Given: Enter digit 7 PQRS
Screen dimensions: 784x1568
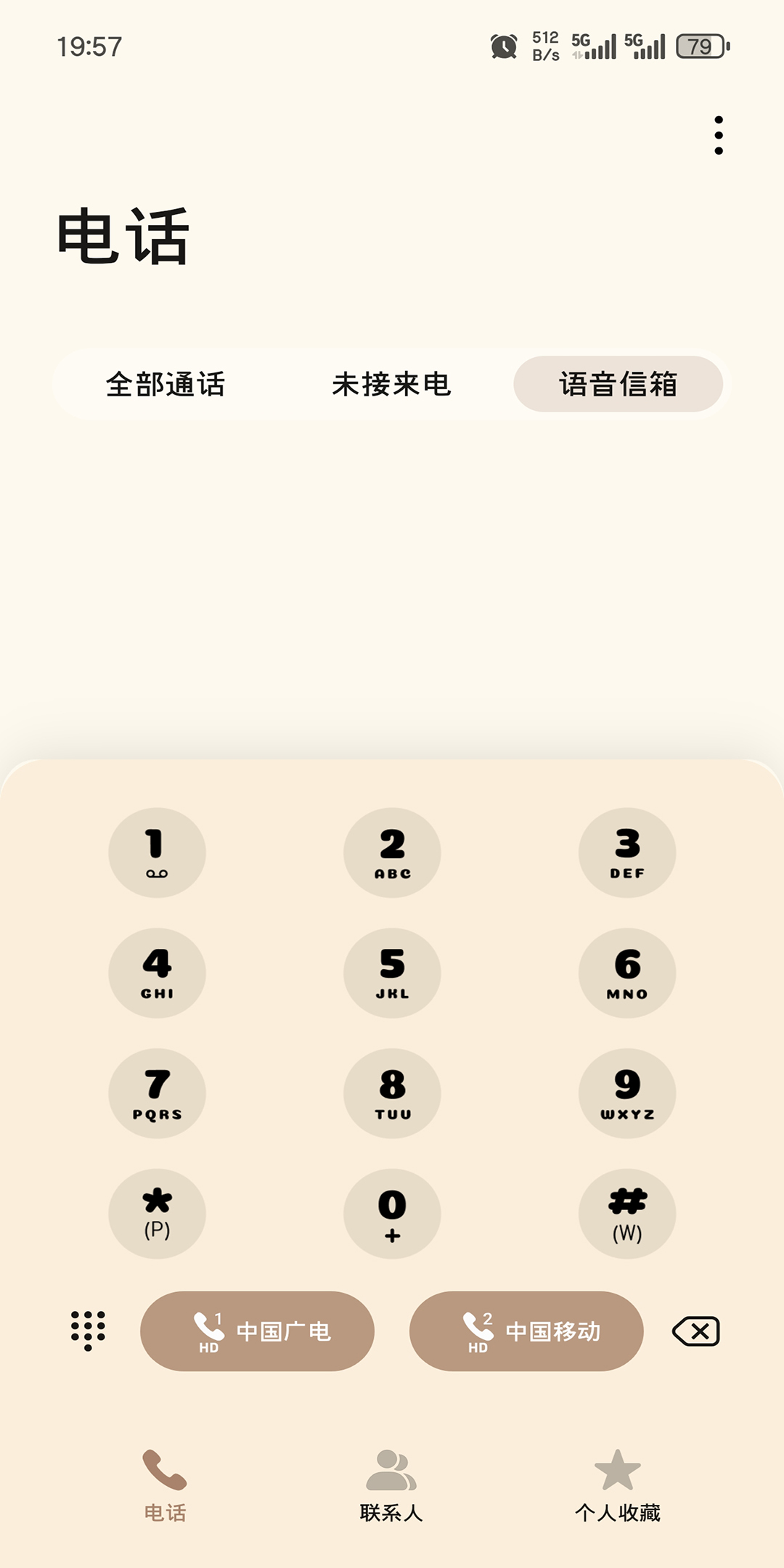Looking at the screenshot, I should point(157,1093).
